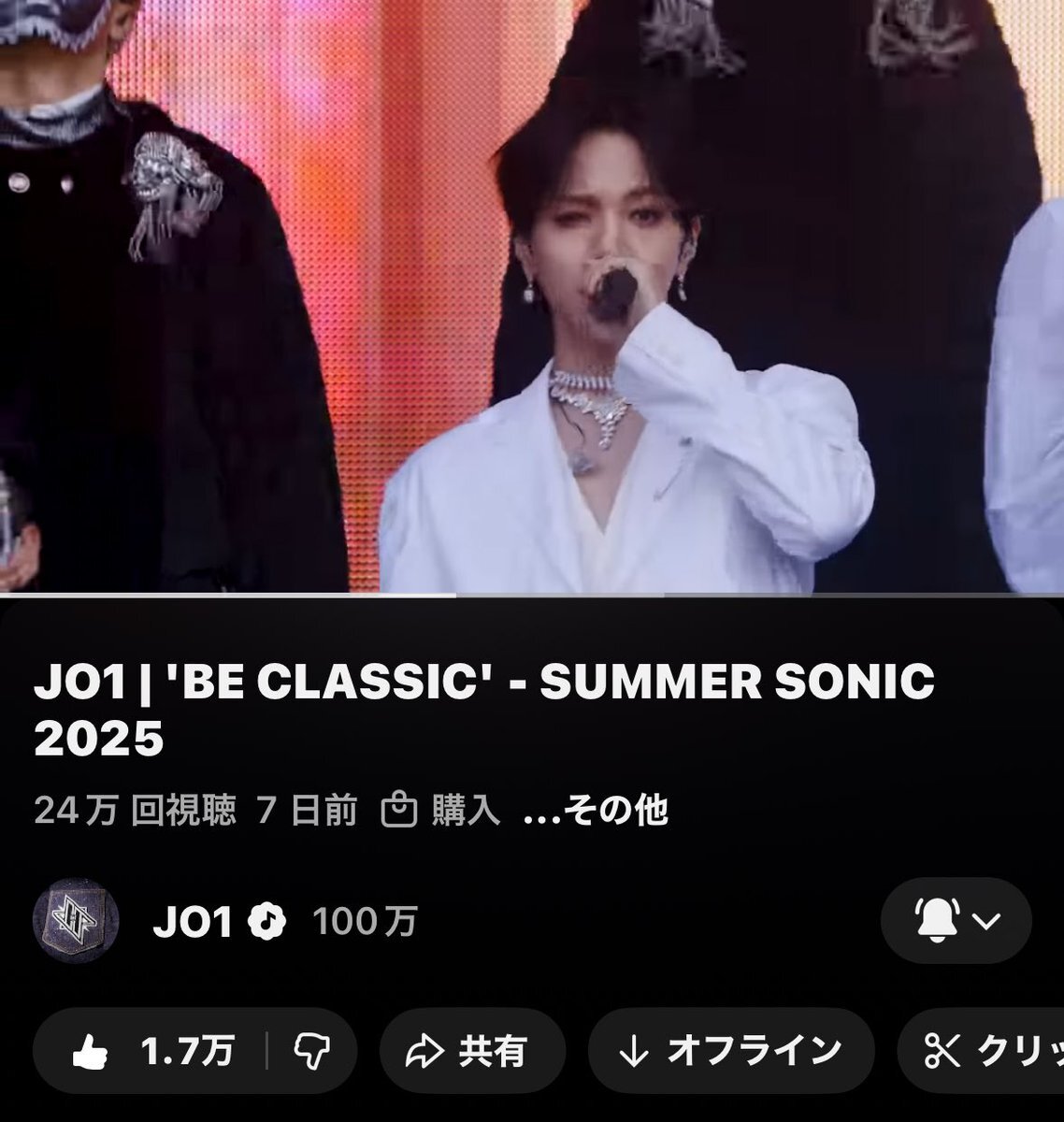Create a clip with the scissors button

[982, 1052]
